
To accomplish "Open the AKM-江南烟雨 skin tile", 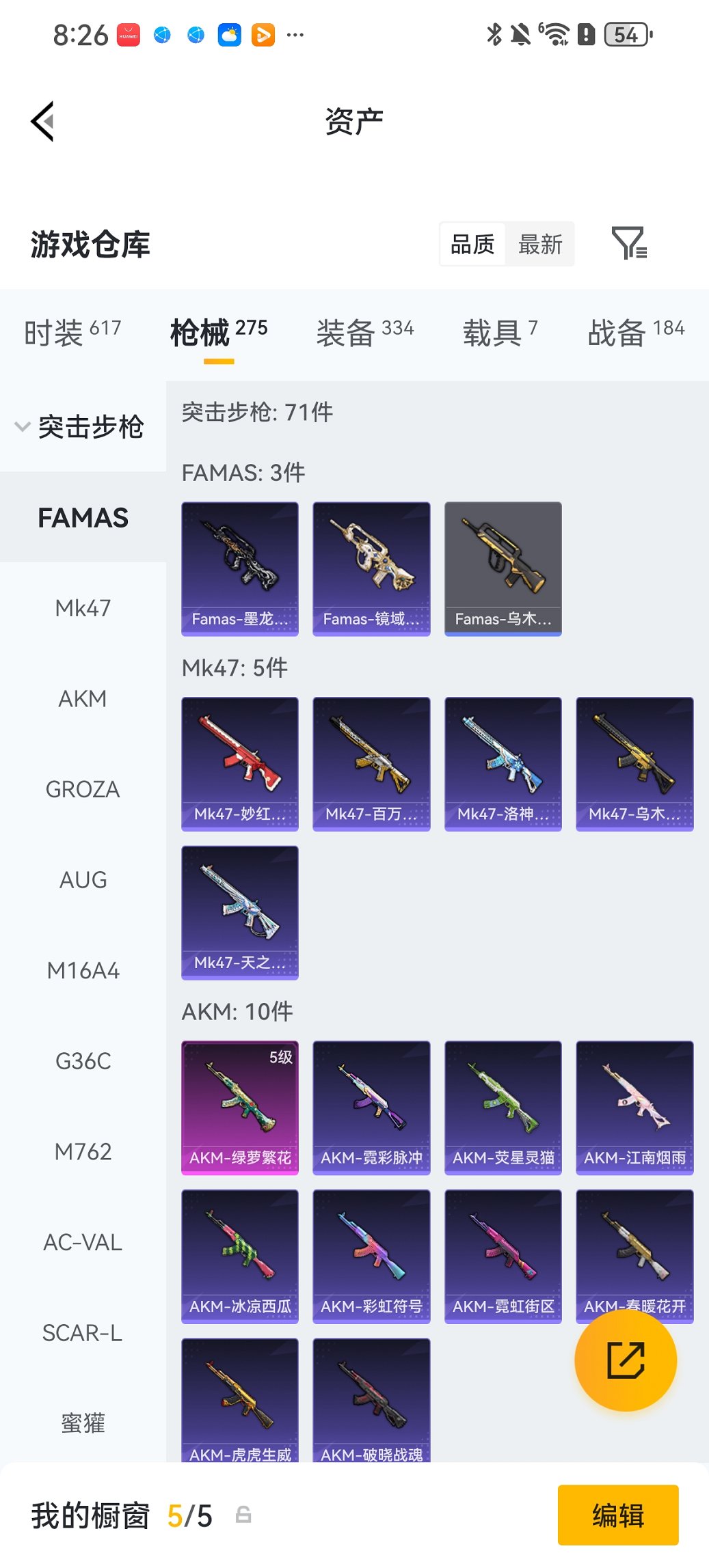I will pyautogui.click(x=634, y=1107).
